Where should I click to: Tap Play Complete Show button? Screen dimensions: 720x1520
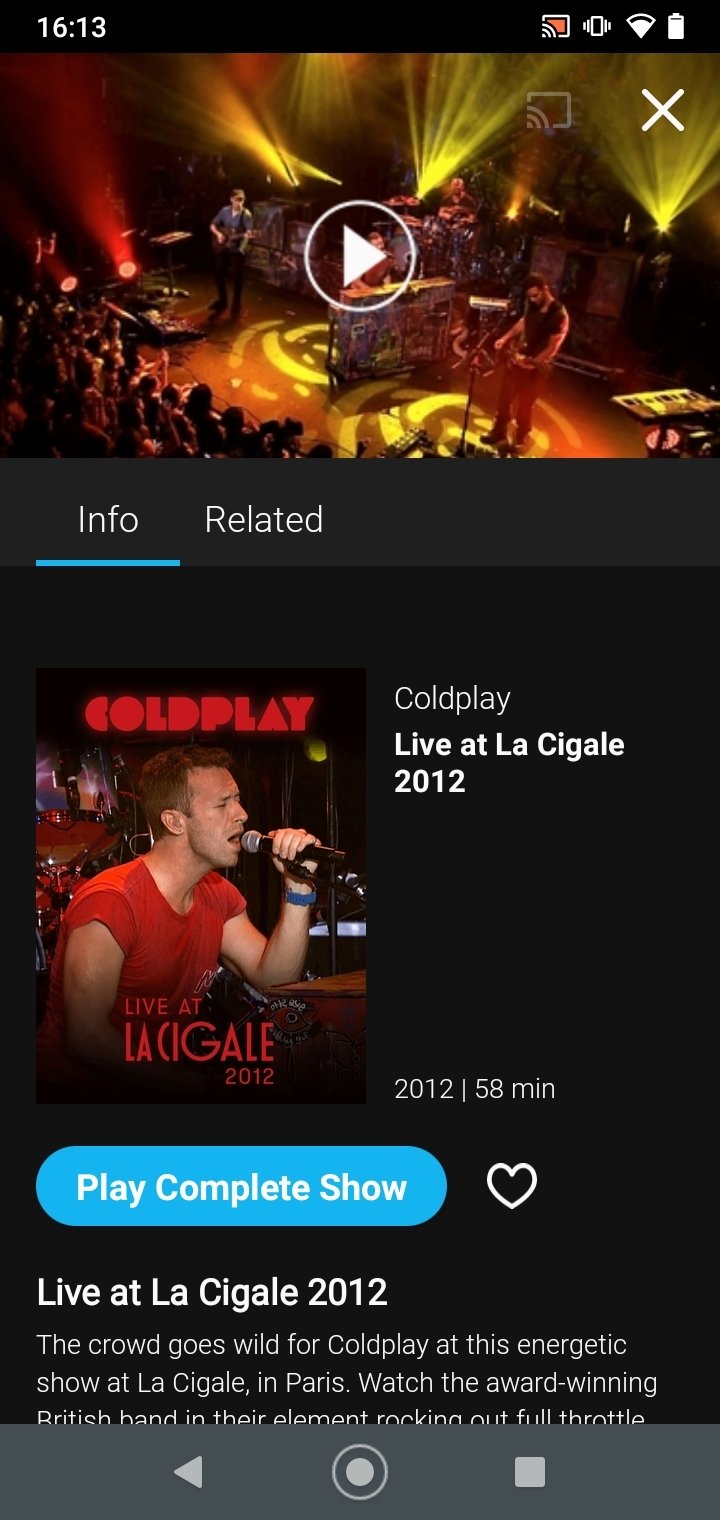click(241, 1186)
